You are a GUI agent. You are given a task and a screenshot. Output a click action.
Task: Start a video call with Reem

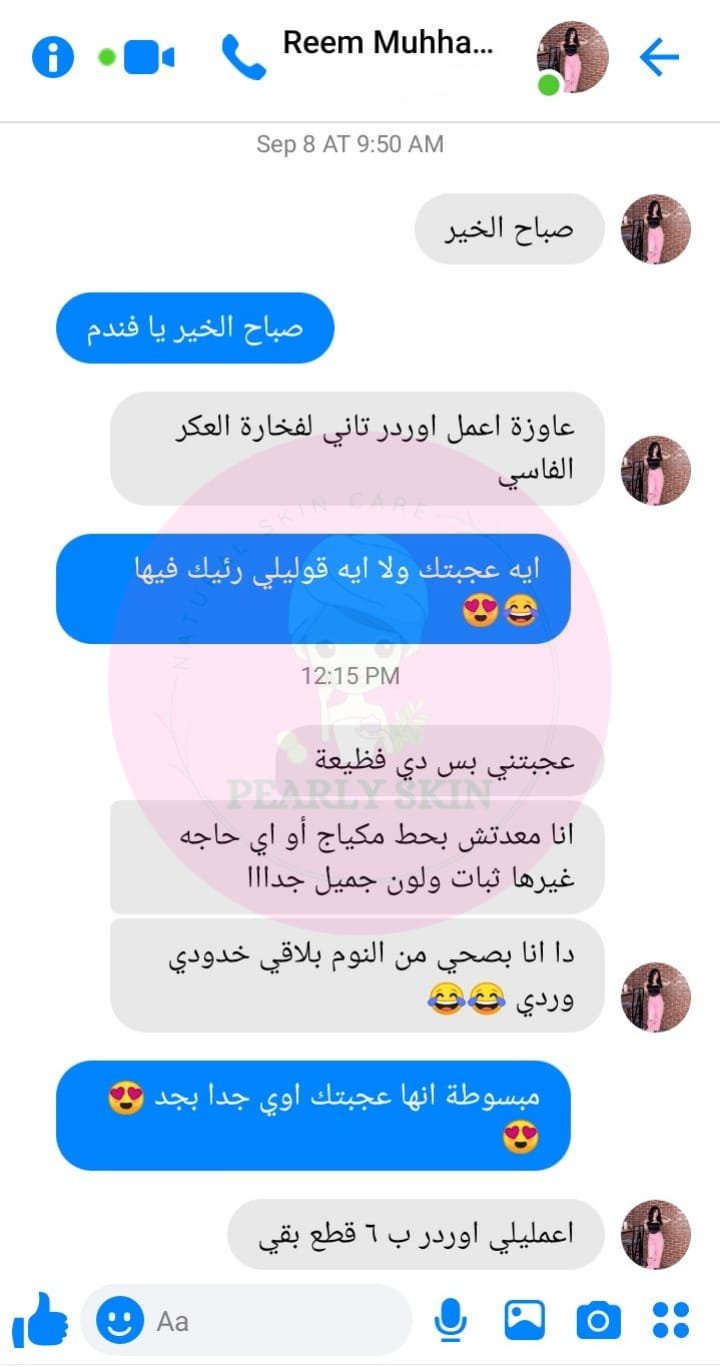point(148,58)
